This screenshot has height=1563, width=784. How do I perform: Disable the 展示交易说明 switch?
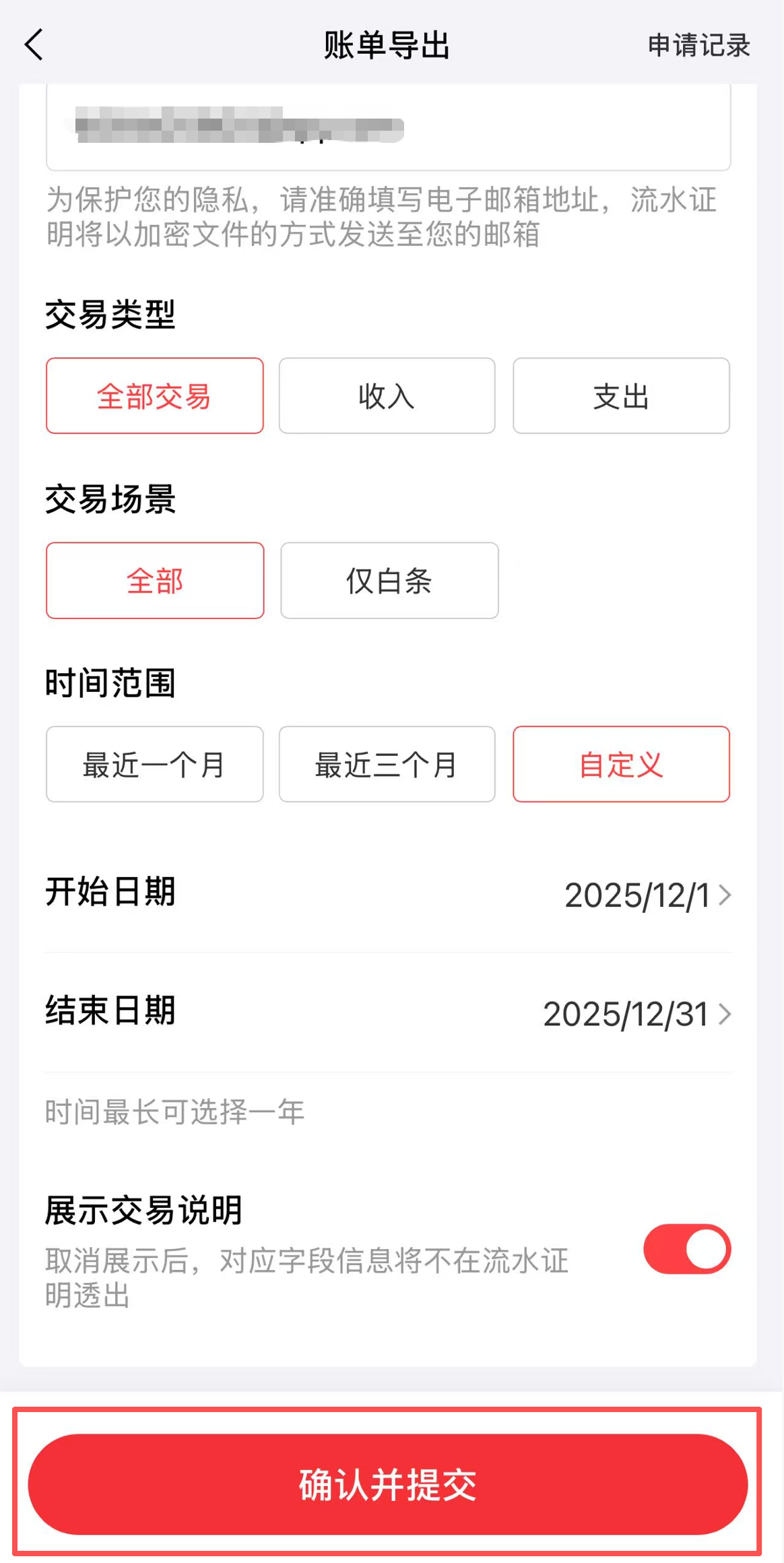click(686, 1249)
